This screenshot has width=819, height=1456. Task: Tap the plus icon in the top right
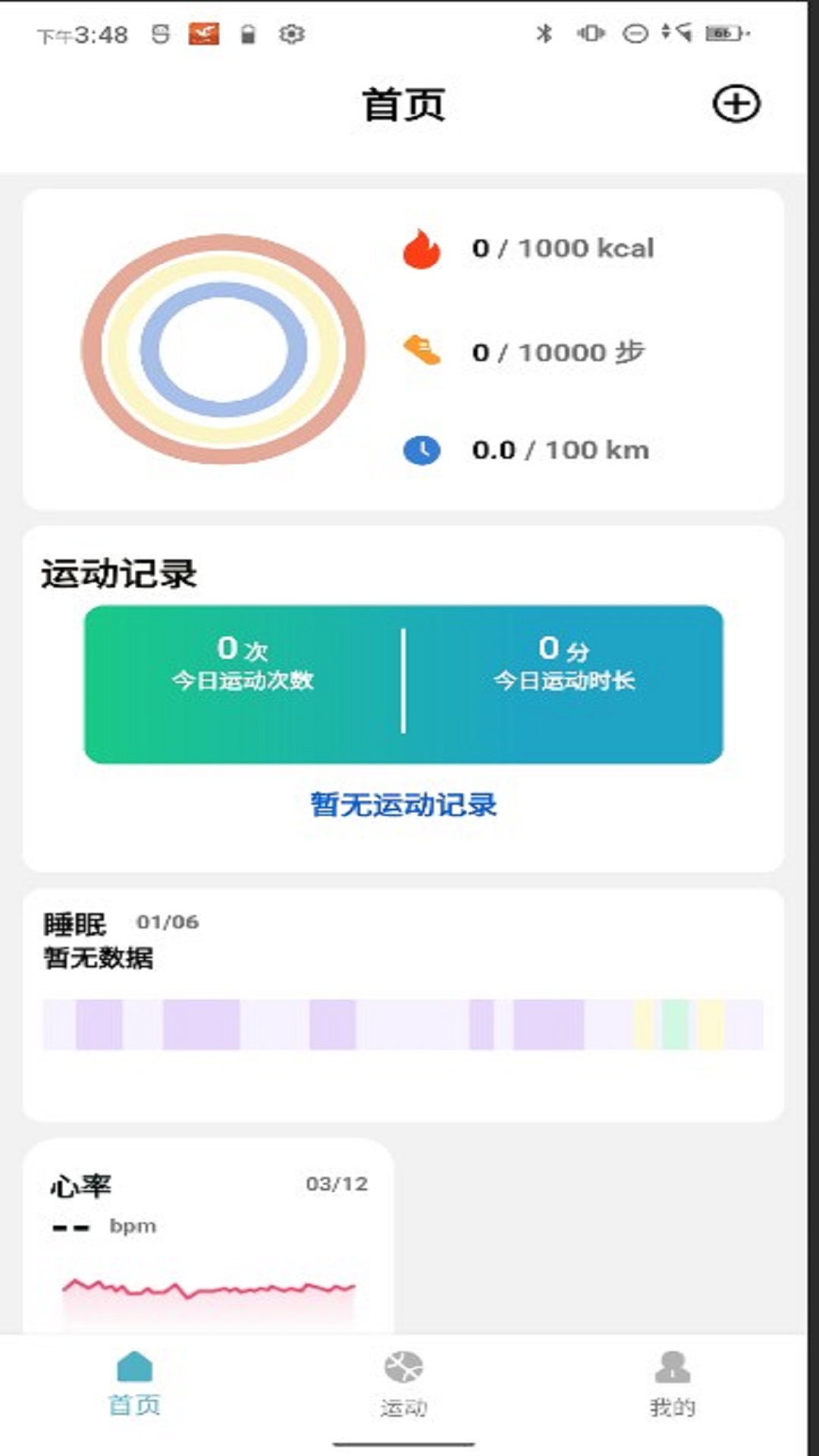[735, 105]
